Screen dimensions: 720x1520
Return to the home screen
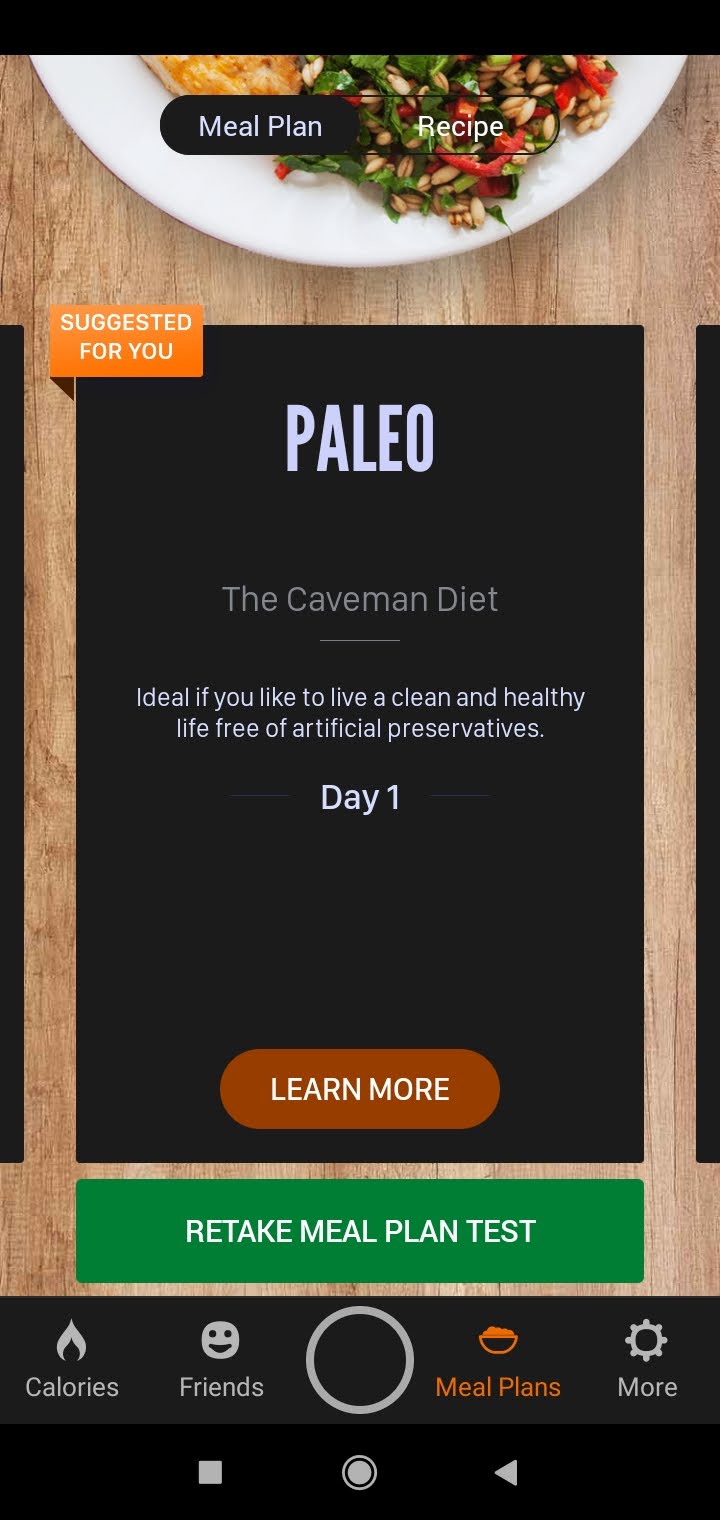click(359, 1472)
